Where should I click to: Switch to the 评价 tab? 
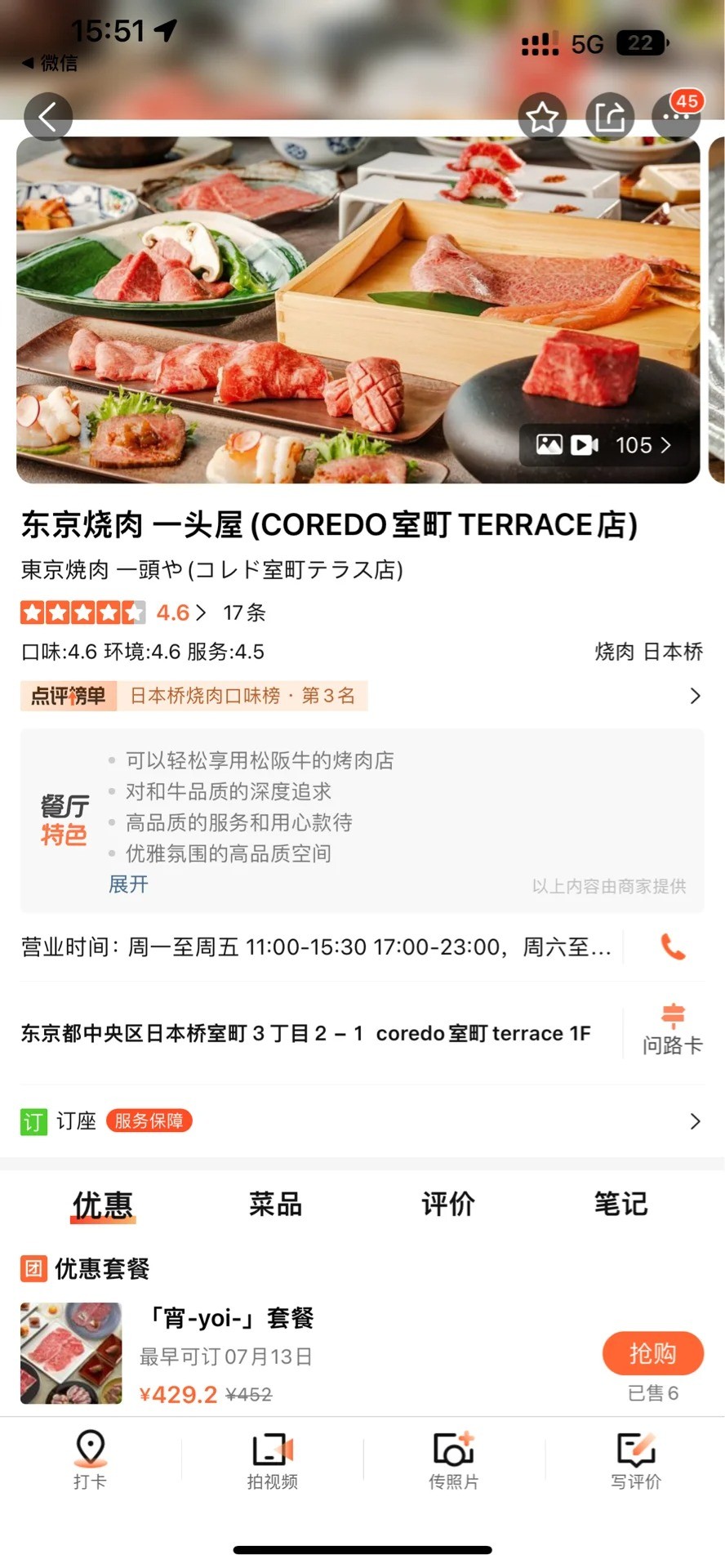[447, 1205]
